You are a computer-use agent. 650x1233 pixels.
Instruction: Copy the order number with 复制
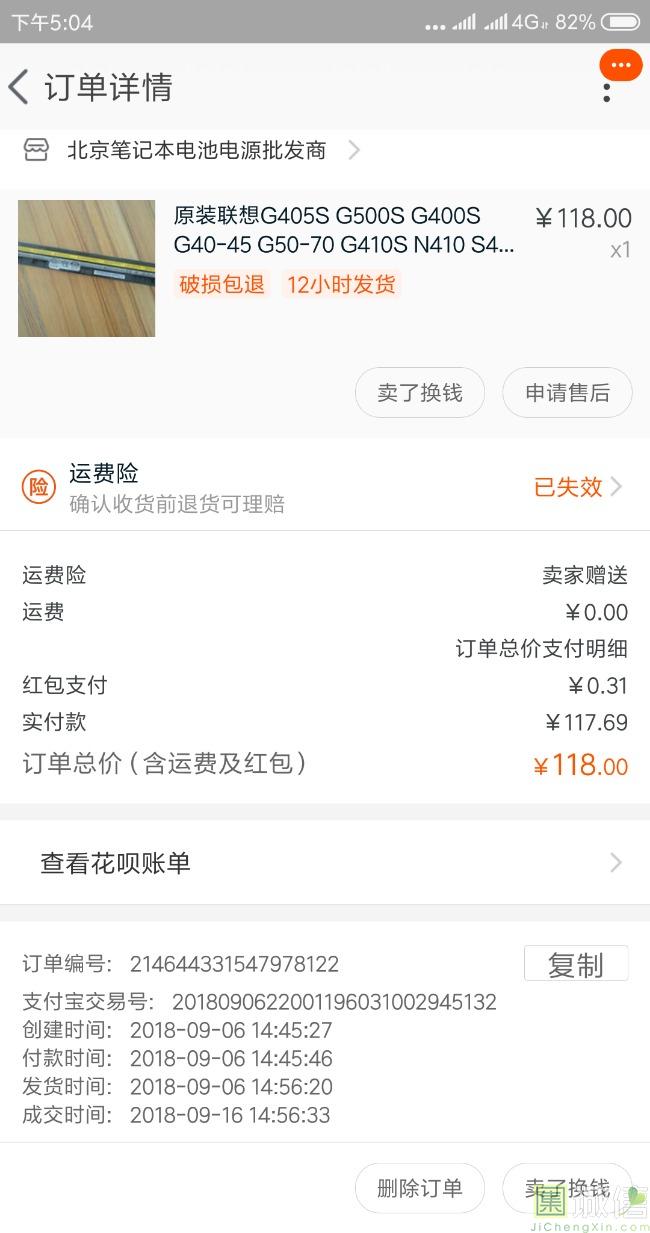tap(576, 964)
